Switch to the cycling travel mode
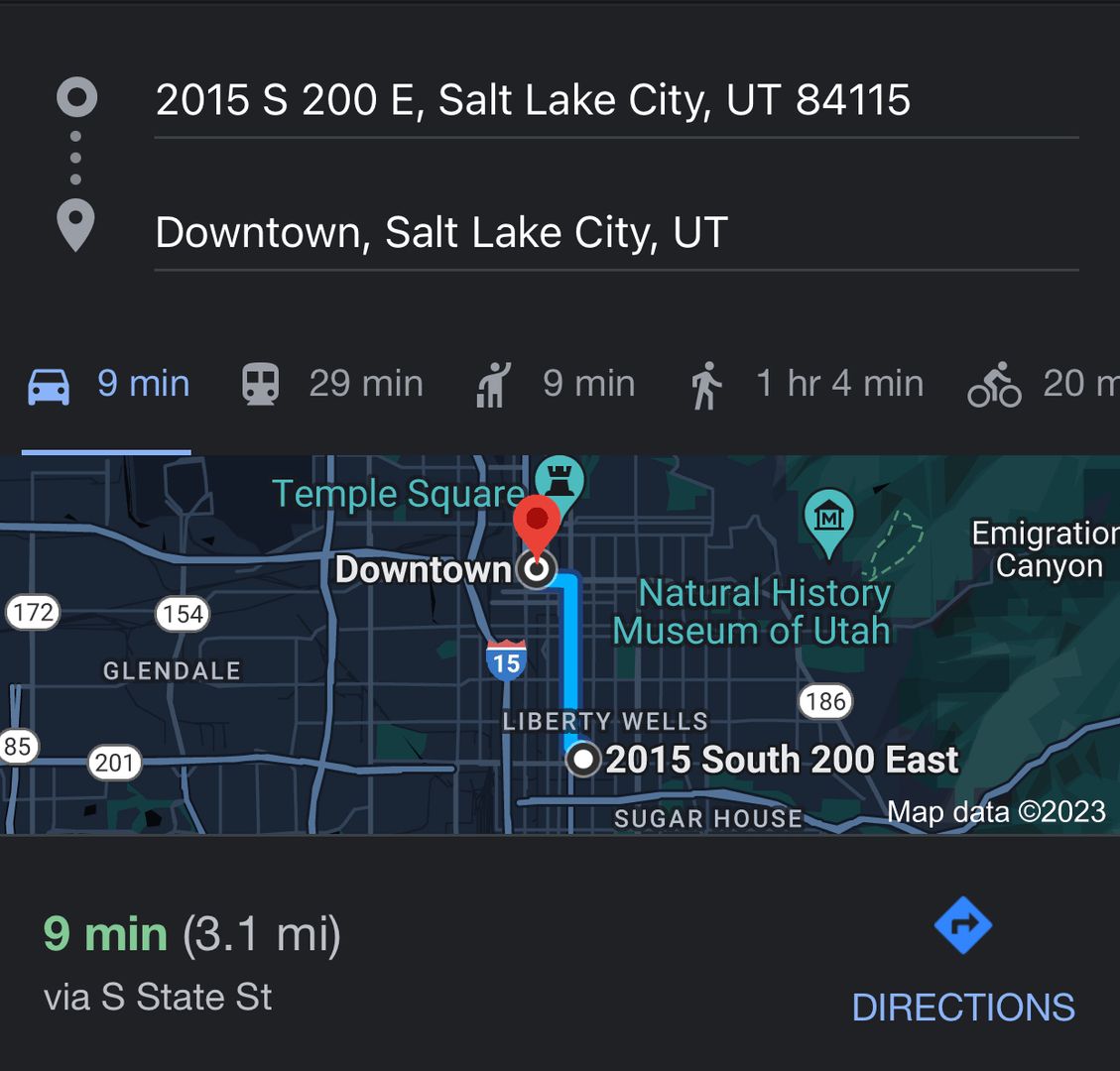Image resolution: width=1120 pixels, height=1071 pixels. point(1040,385)
